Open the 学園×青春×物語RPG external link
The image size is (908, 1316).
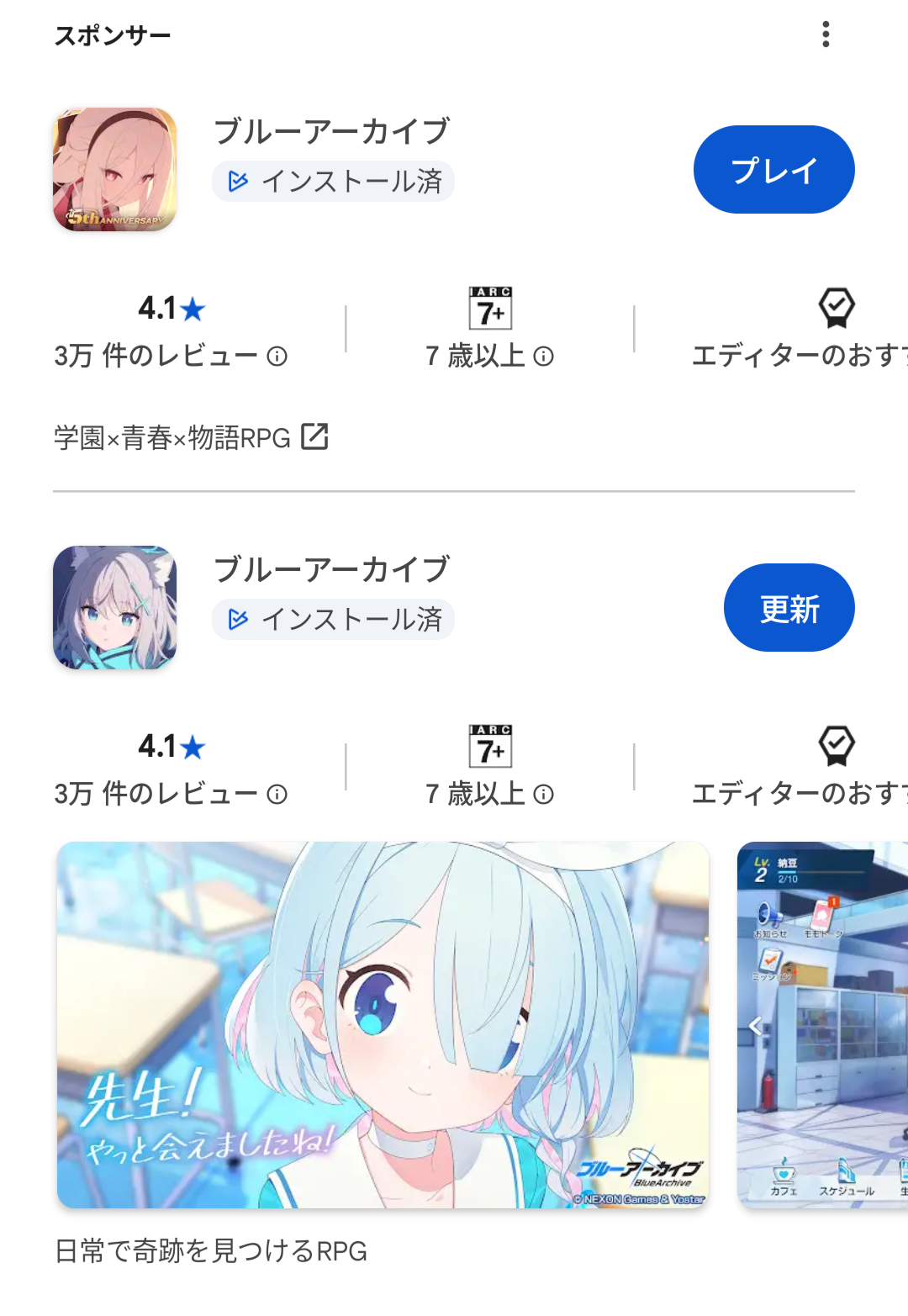[x=314, y=437]
